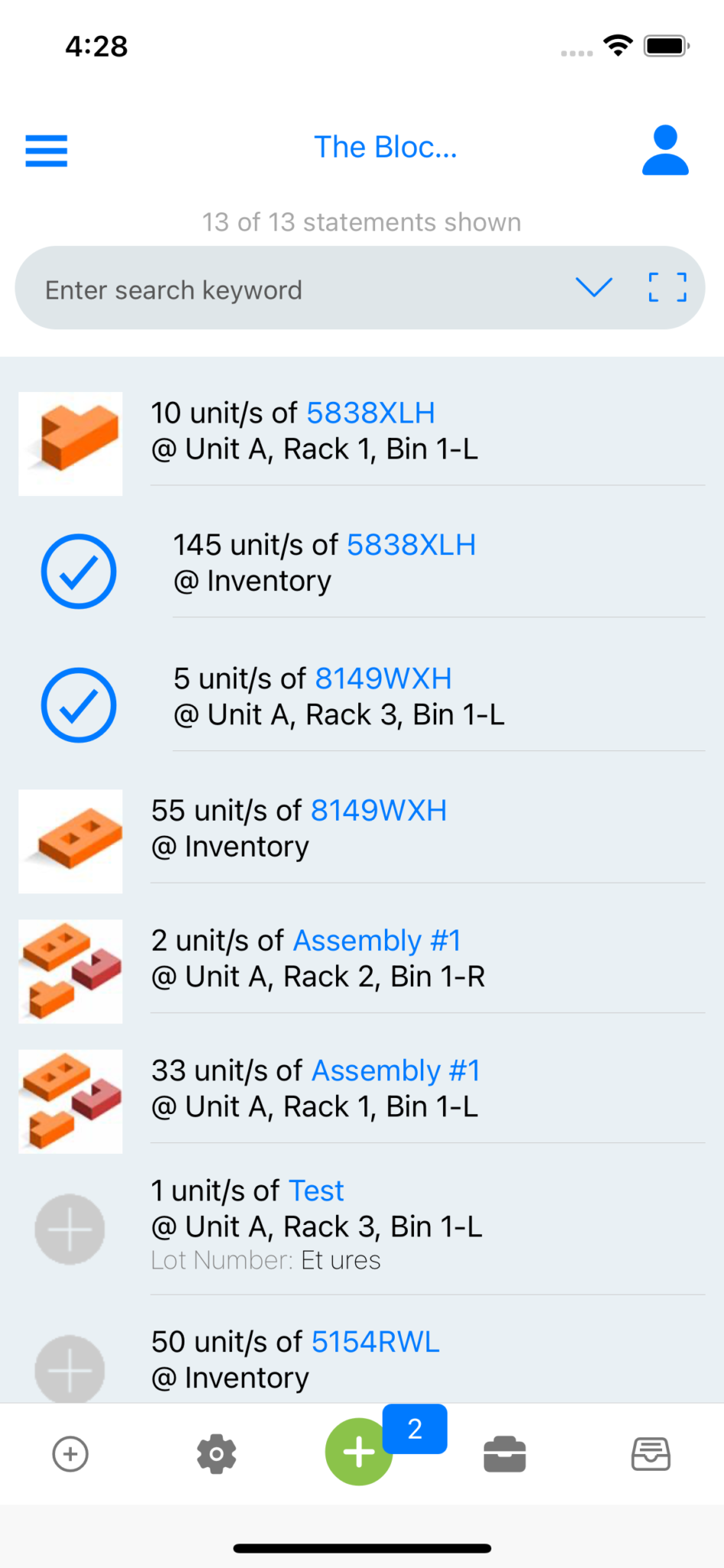The width and height of the screenshot is (724, 1568).
Task: Open the inbox tray icon in bottom bar
Action: point(651,1452)
